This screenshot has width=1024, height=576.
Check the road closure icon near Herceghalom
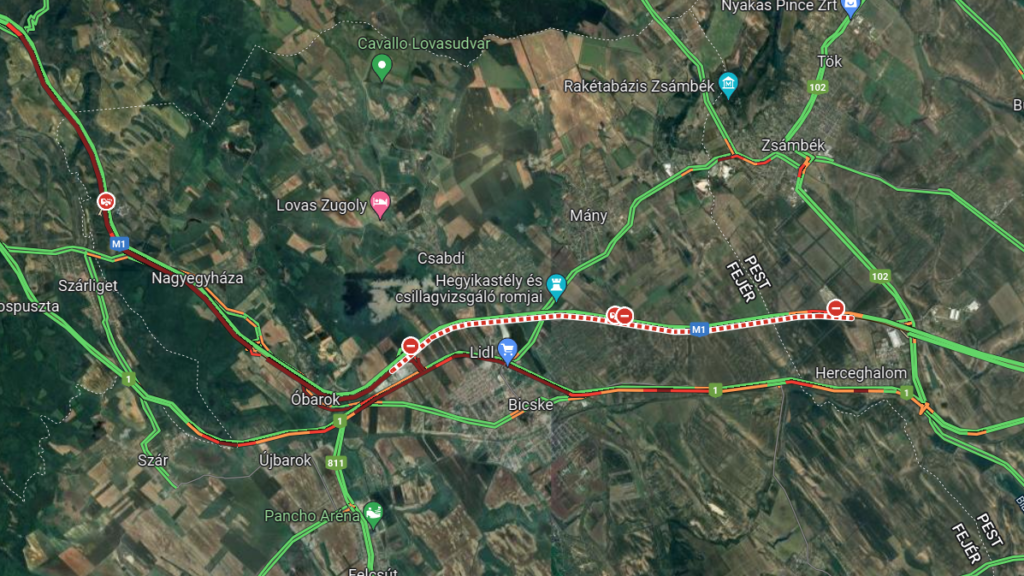[x=835, y=308]
